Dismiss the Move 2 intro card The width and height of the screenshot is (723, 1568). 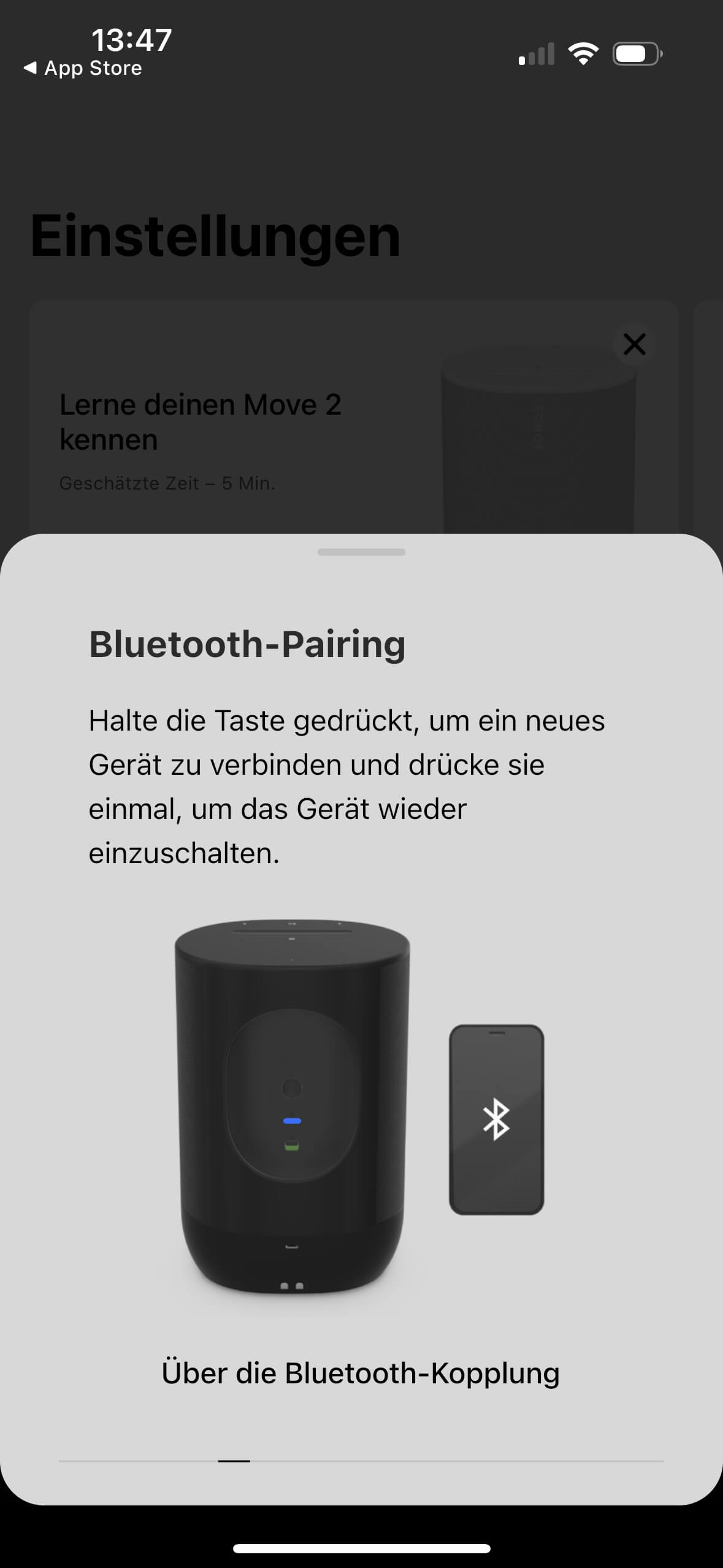click(634, 344)
